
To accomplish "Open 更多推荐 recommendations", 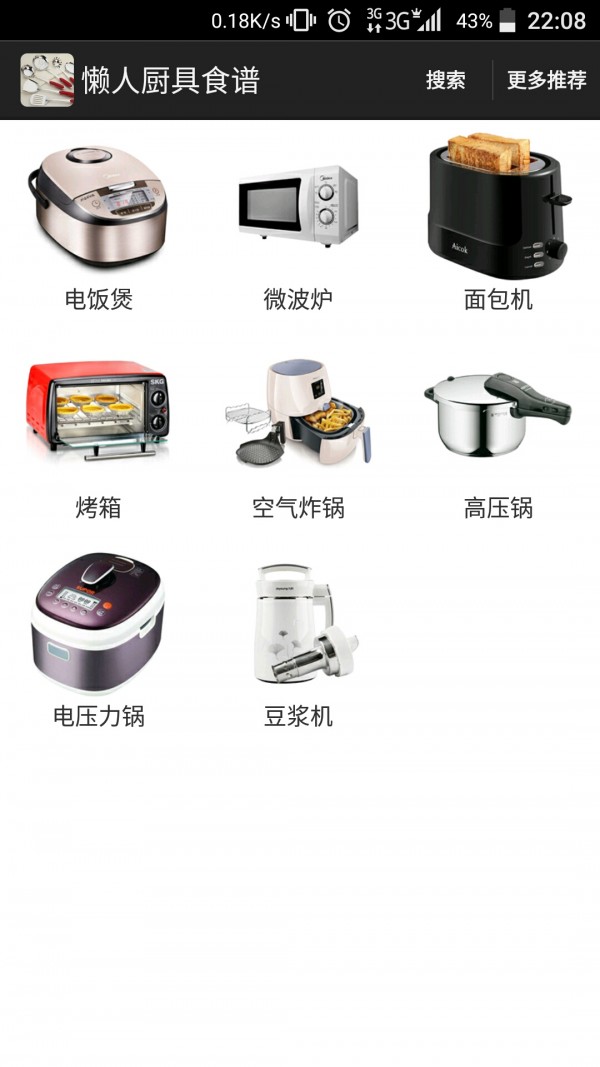I will coord(546,81).
